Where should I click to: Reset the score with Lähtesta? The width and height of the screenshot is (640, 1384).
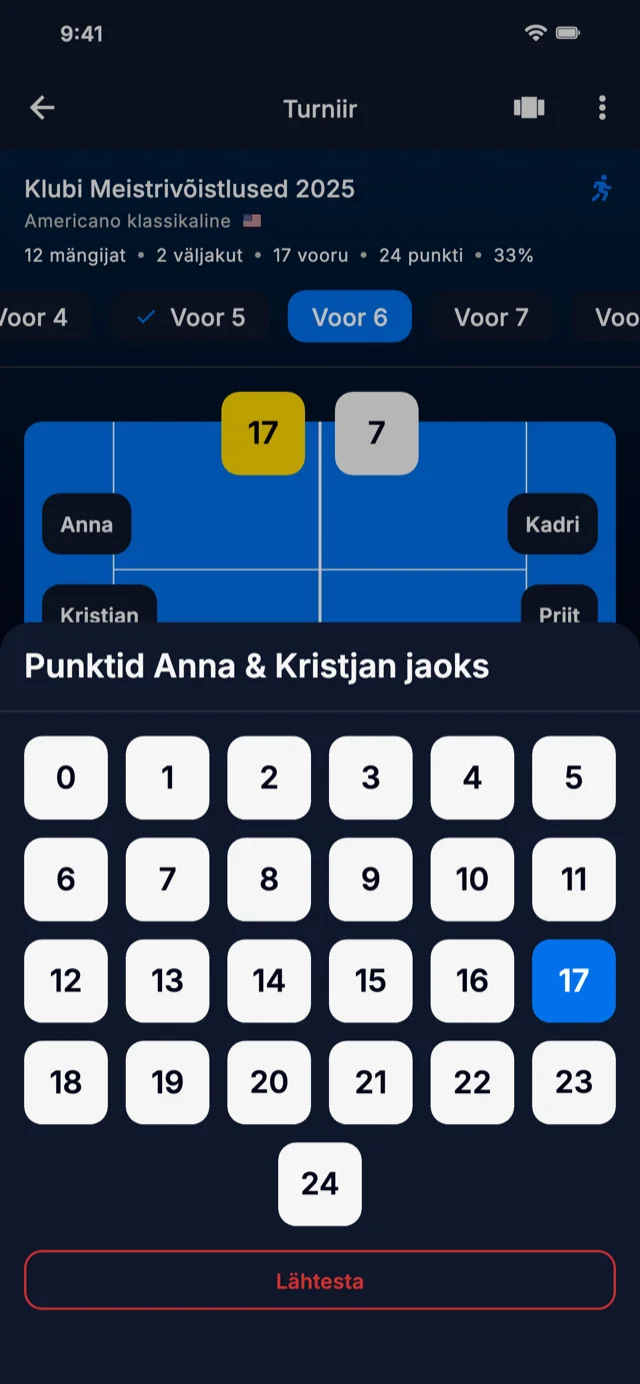320,1280
